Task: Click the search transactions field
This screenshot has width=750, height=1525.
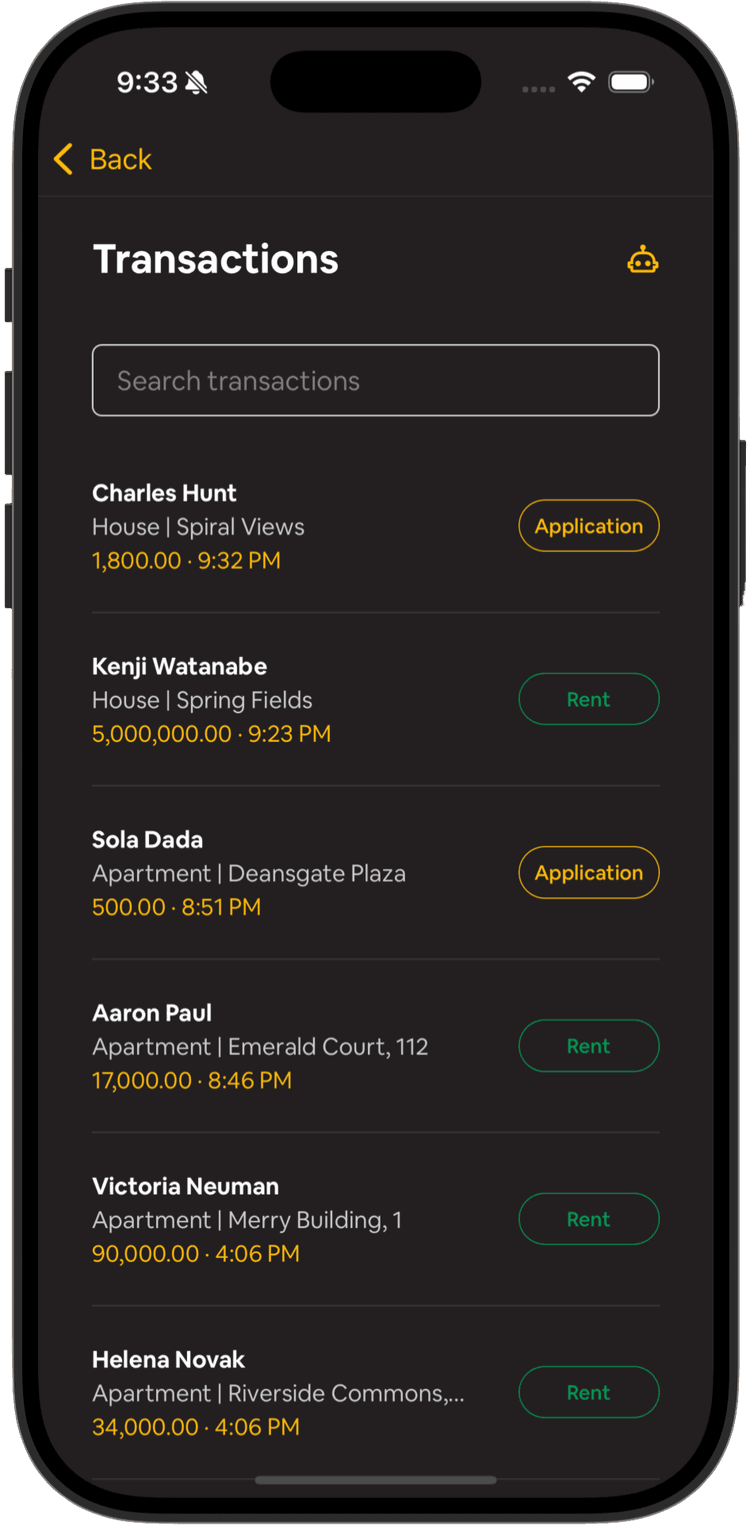Action: click(x=375, y=380)
